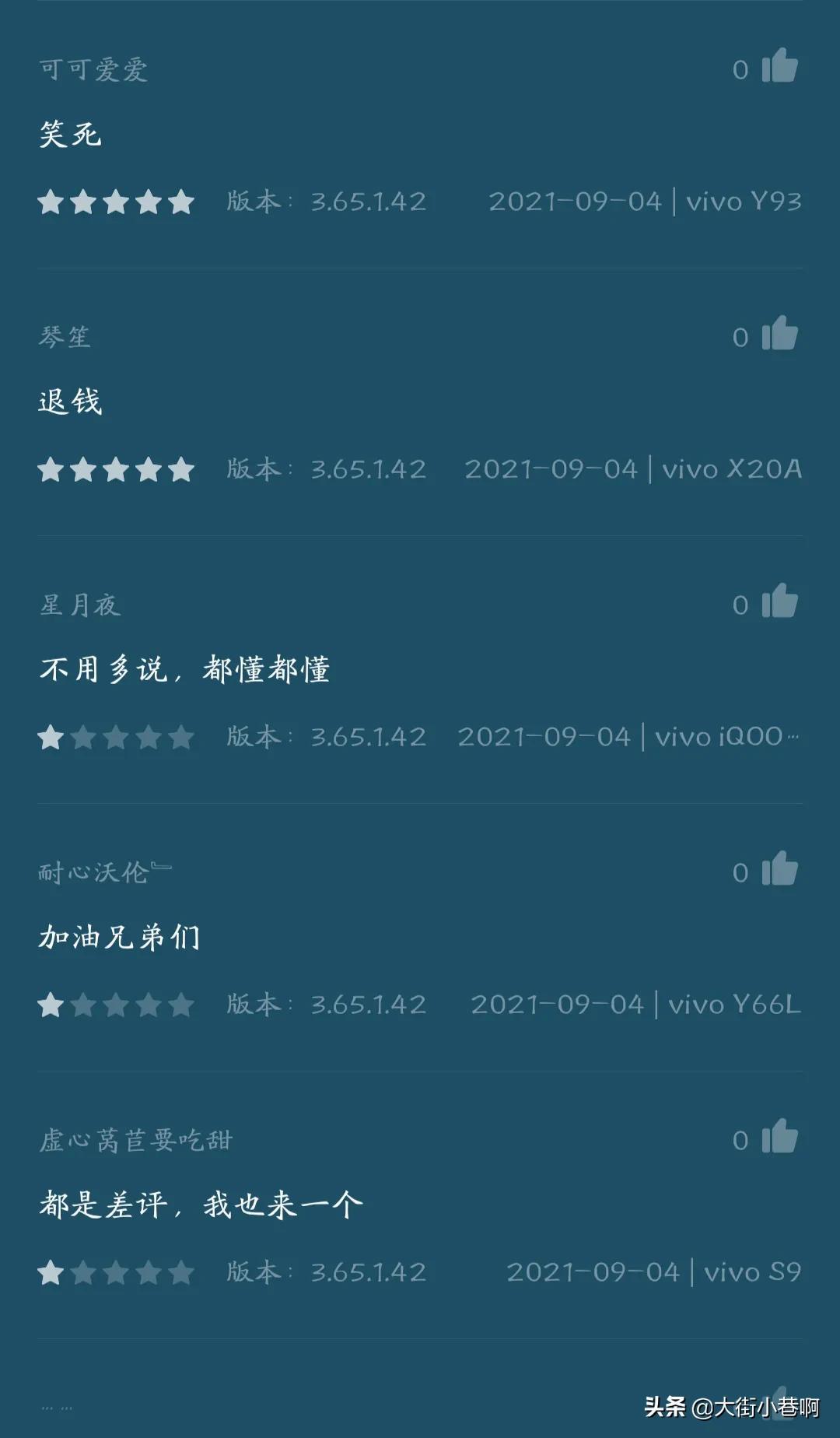The width and height of the screenshot is (840, 1438).
Task: Like the review by 可可爱爱
Action: pos(780,65)
